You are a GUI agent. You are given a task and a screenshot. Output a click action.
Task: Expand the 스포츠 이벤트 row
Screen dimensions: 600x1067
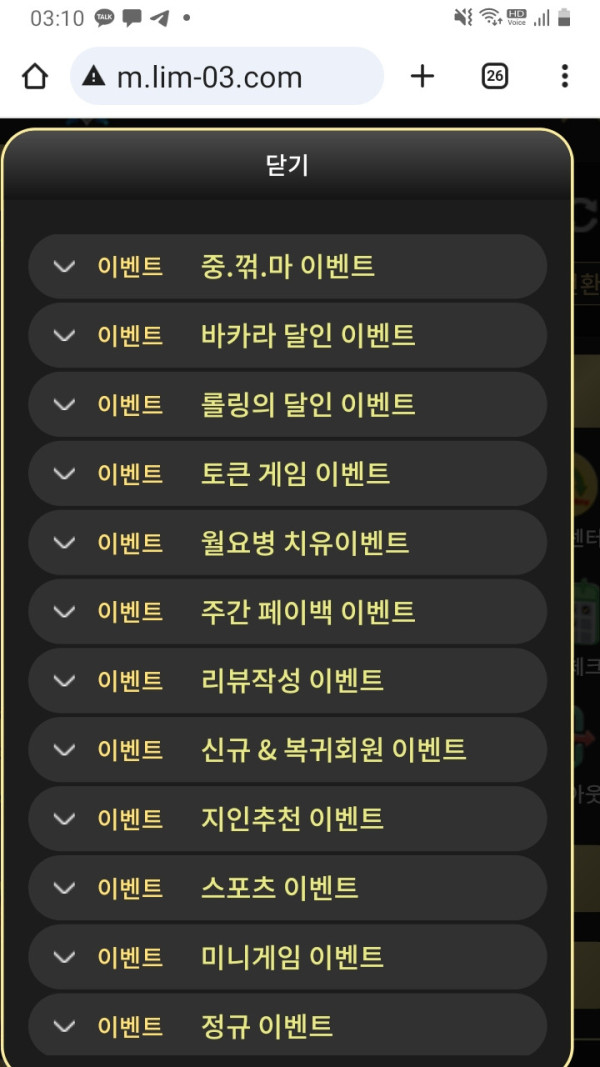[287, 887]
